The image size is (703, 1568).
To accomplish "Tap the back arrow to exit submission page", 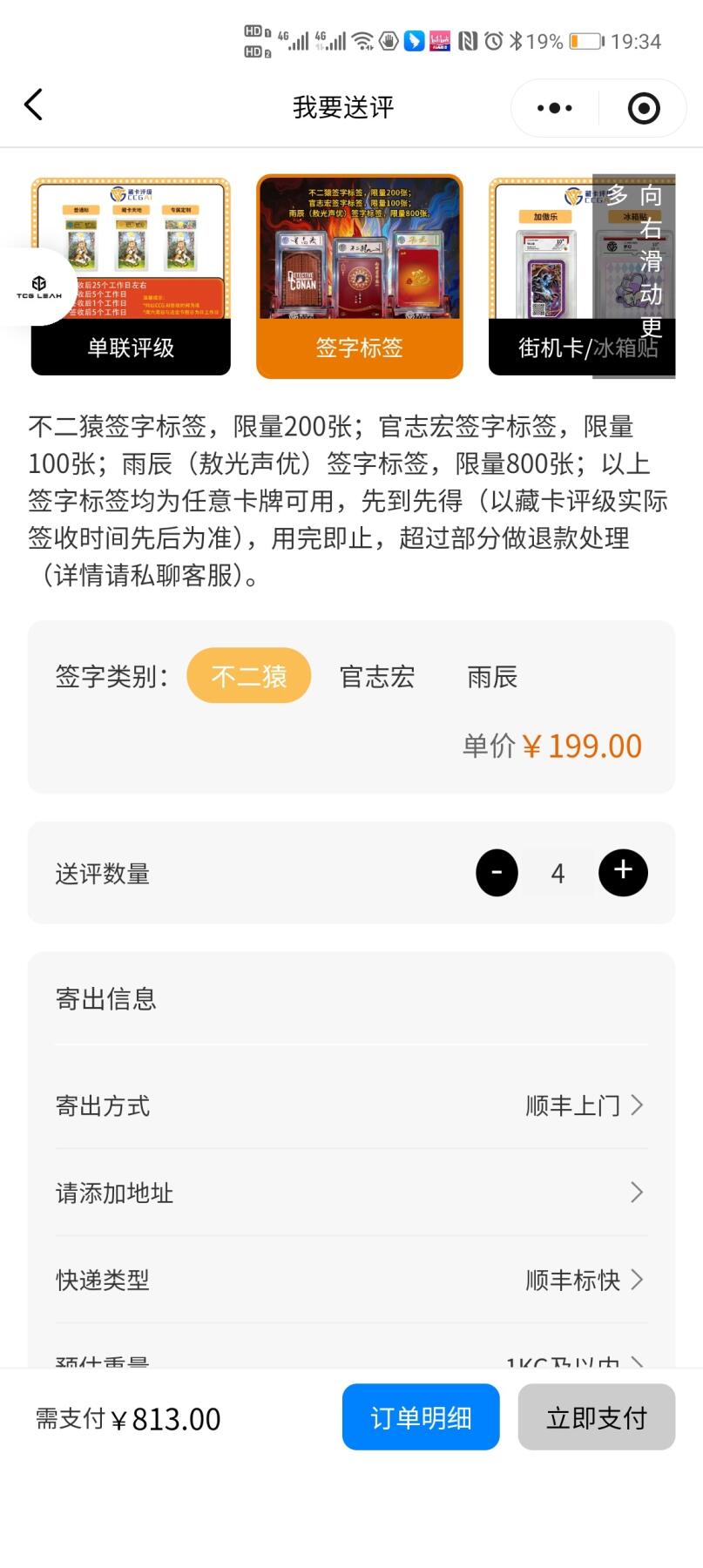I will tap(33, 105).
